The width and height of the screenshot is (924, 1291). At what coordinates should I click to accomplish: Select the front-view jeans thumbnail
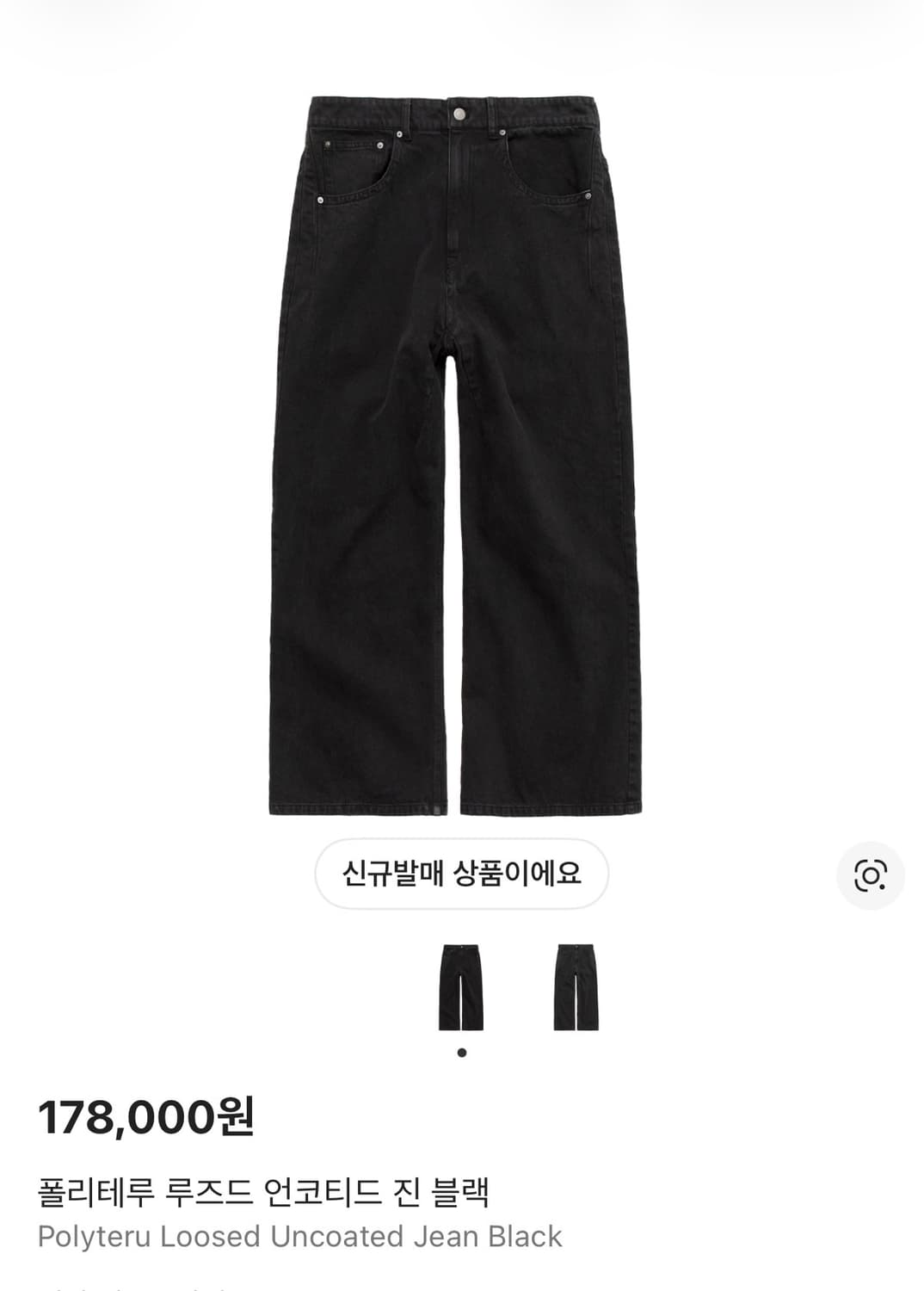pos(461,986)
